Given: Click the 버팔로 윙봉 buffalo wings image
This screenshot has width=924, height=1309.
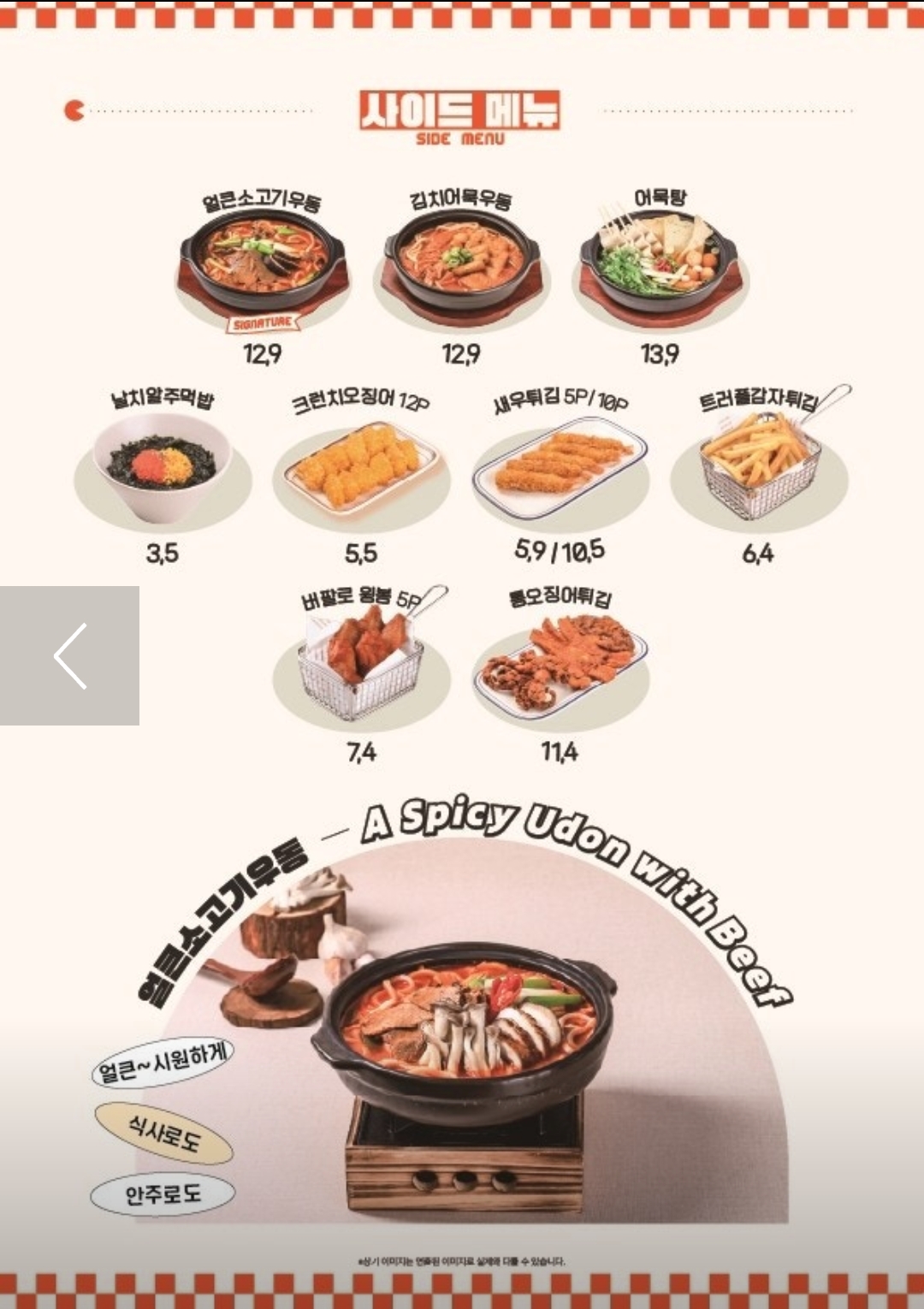Looking at the screenshot, I should [359, 672].
